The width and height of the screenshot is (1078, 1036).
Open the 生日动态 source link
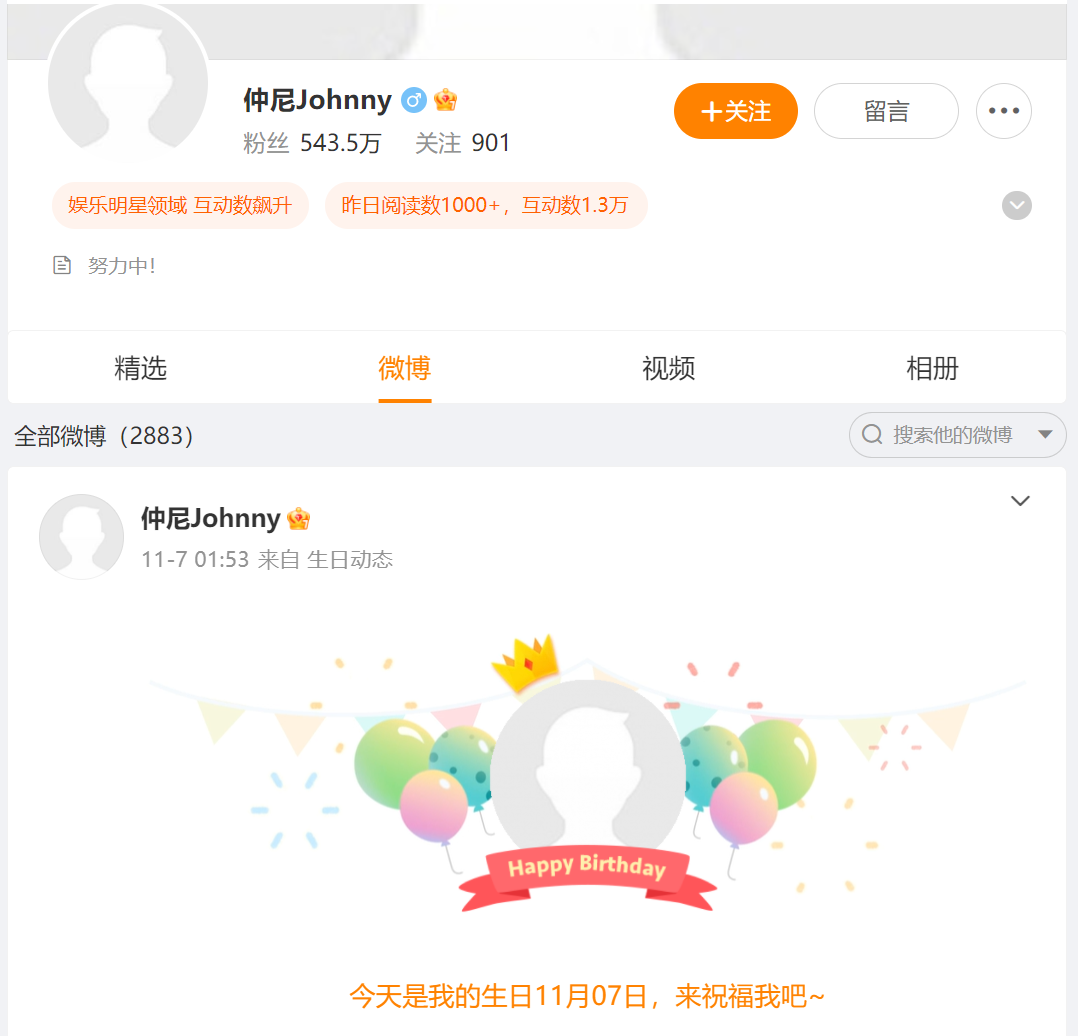tap(350, 560)
